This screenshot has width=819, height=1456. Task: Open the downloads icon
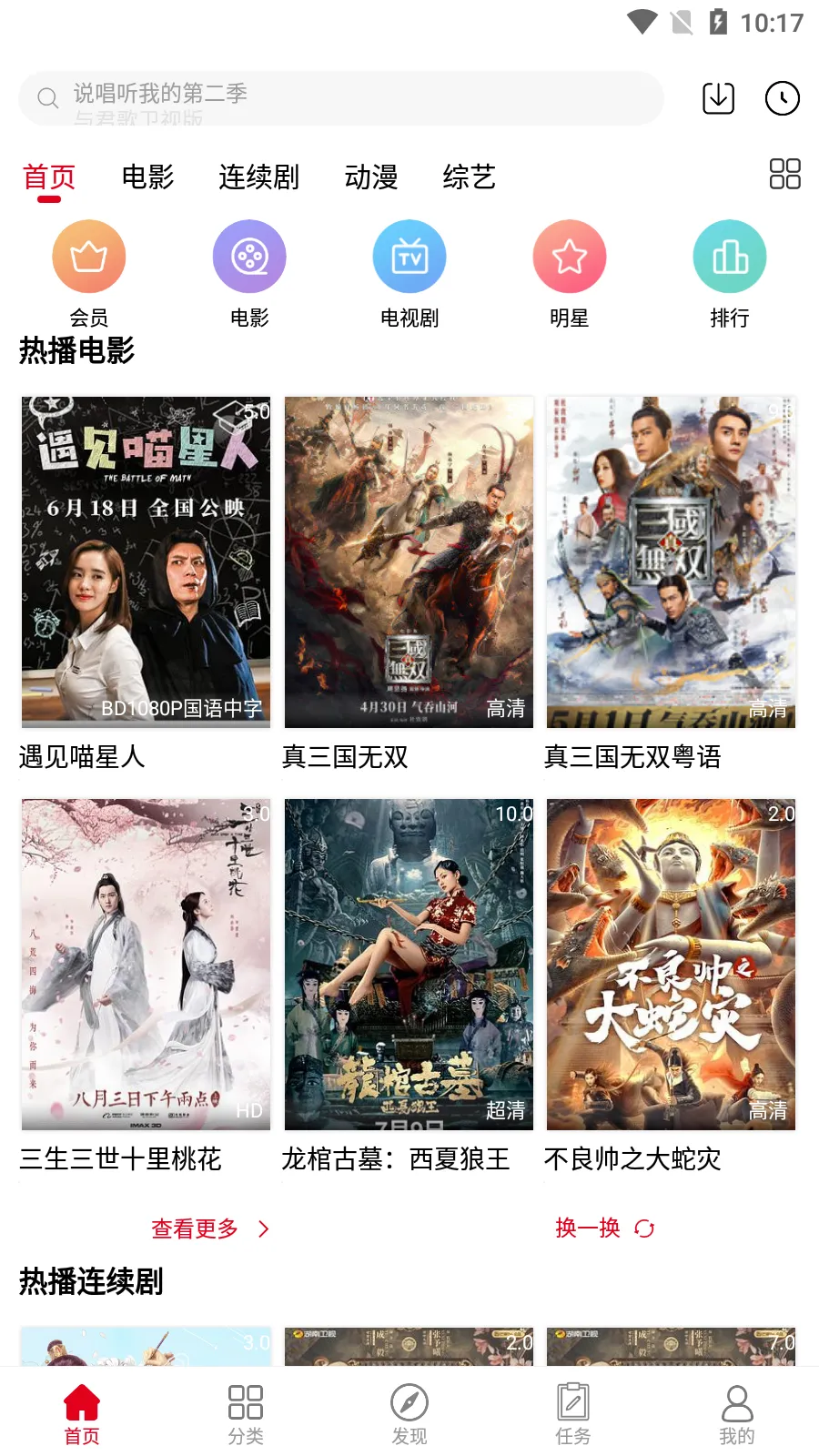718,98
